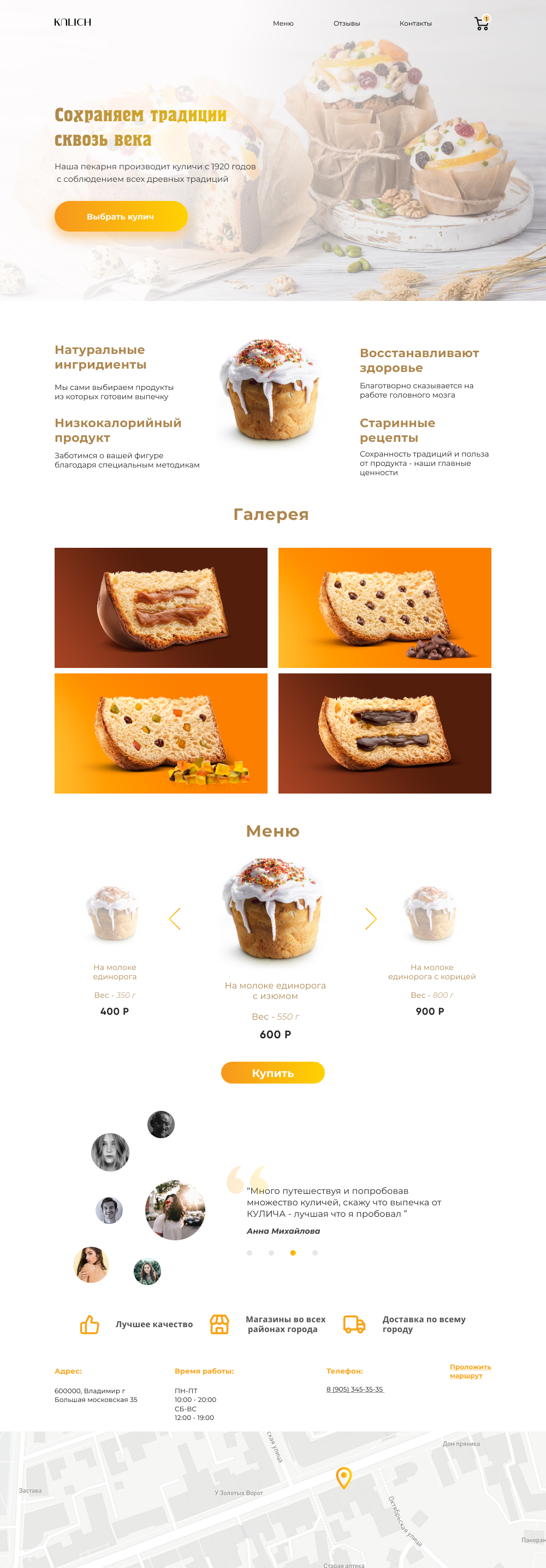Show next kulich with right arrow

click(371, 919)
